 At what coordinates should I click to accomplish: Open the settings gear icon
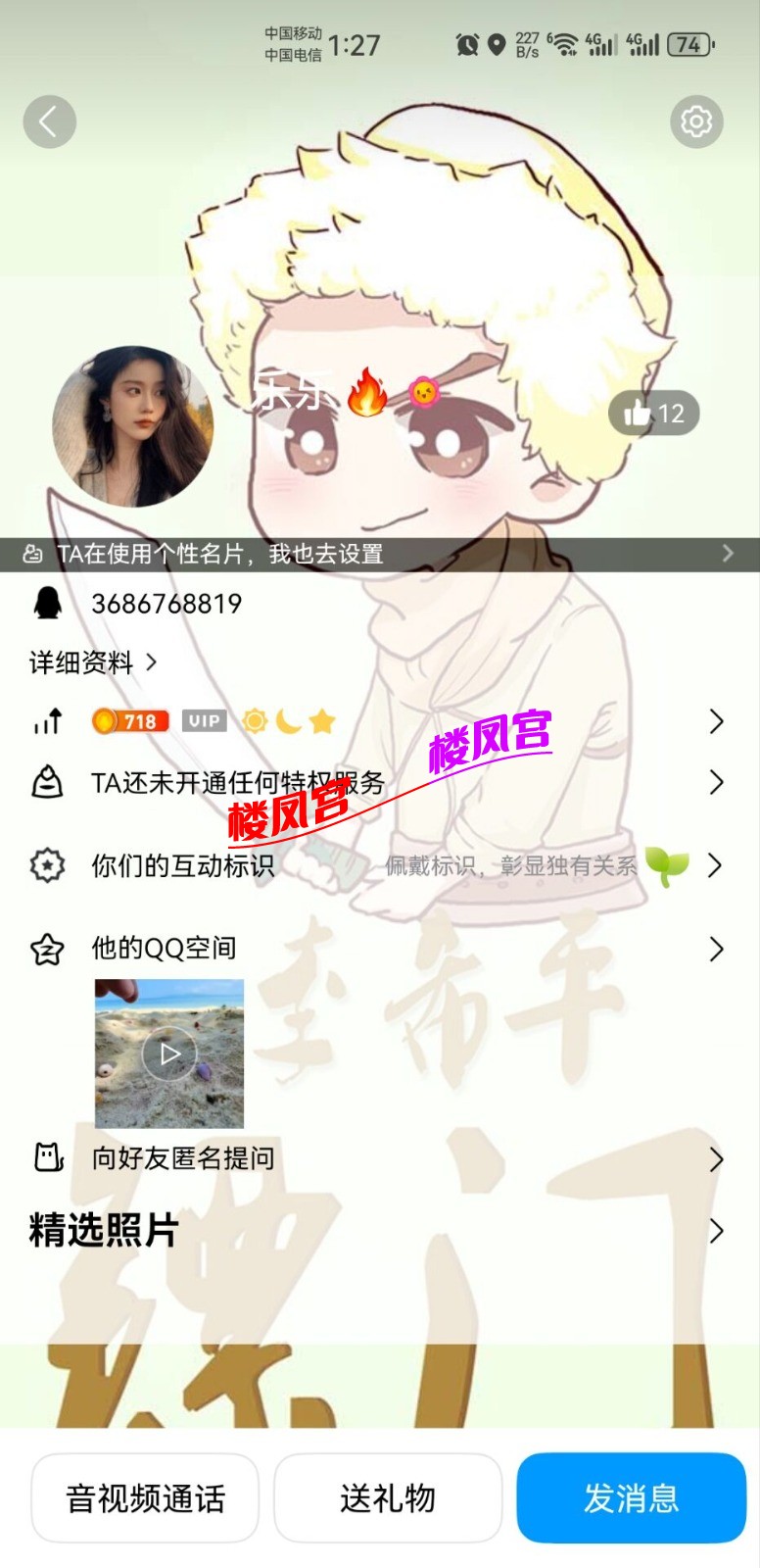(696, 122)
